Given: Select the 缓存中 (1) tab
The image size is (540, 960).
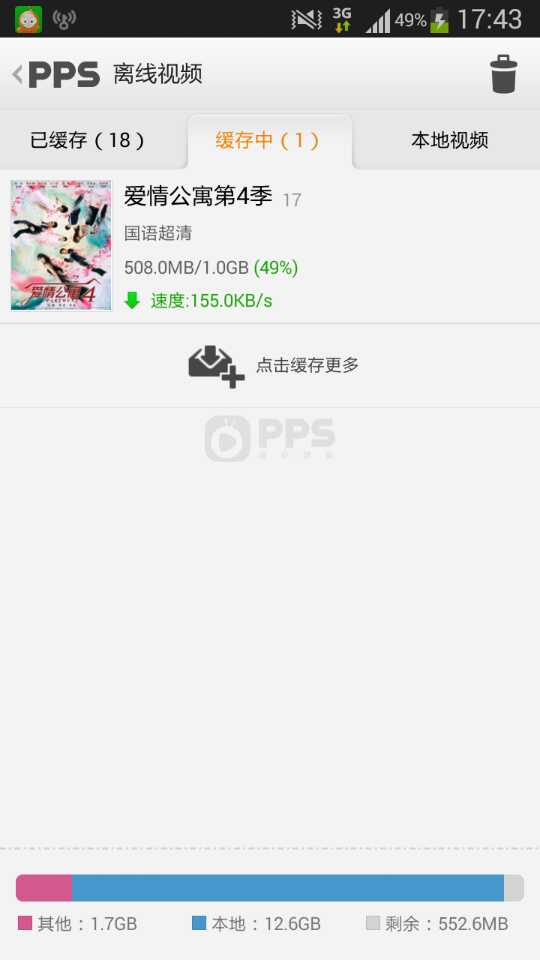Looking at the screenshot, I should click(268, 140).
